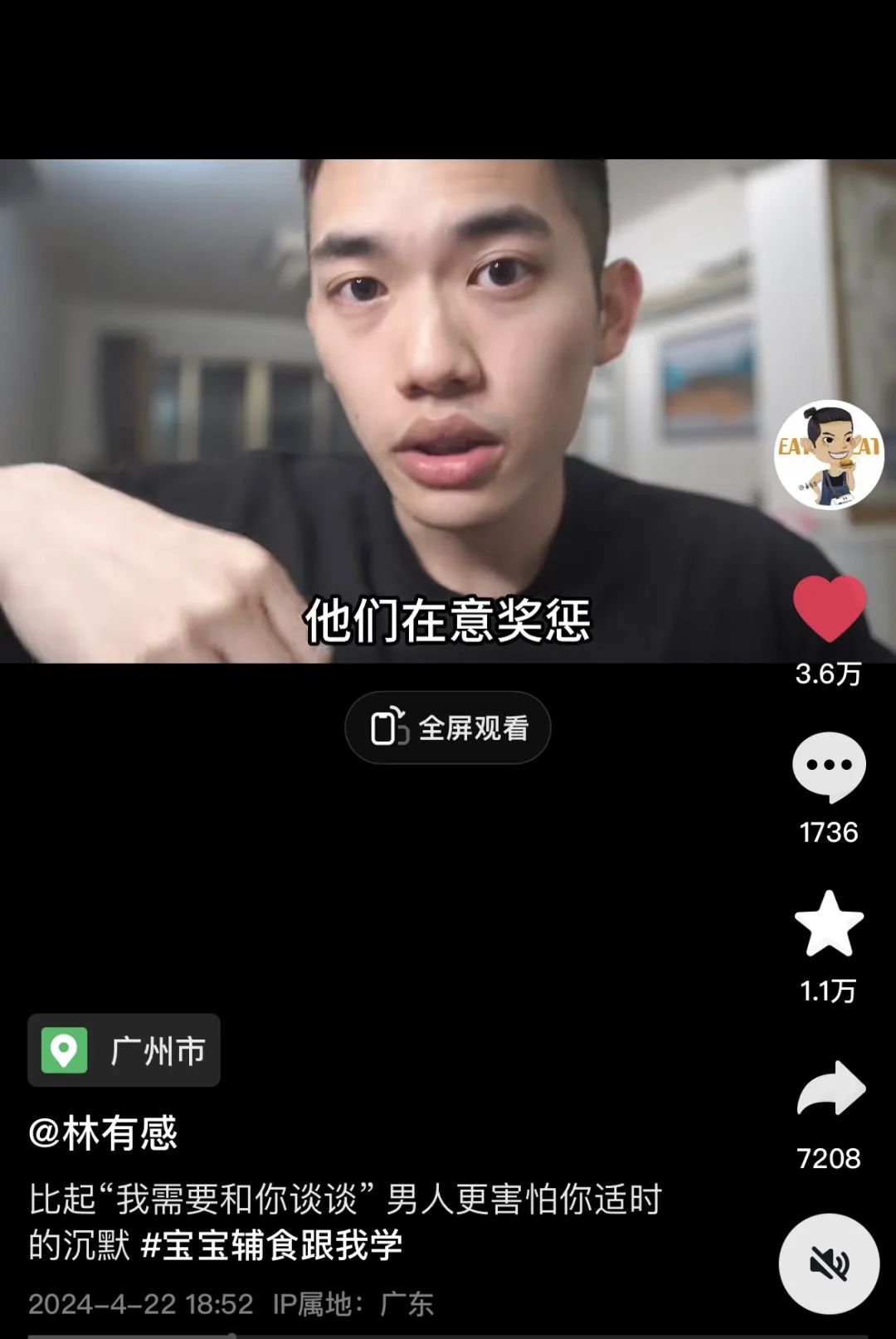
Task: Open the 广州市 location tag
Action: tap(124, 1050)
